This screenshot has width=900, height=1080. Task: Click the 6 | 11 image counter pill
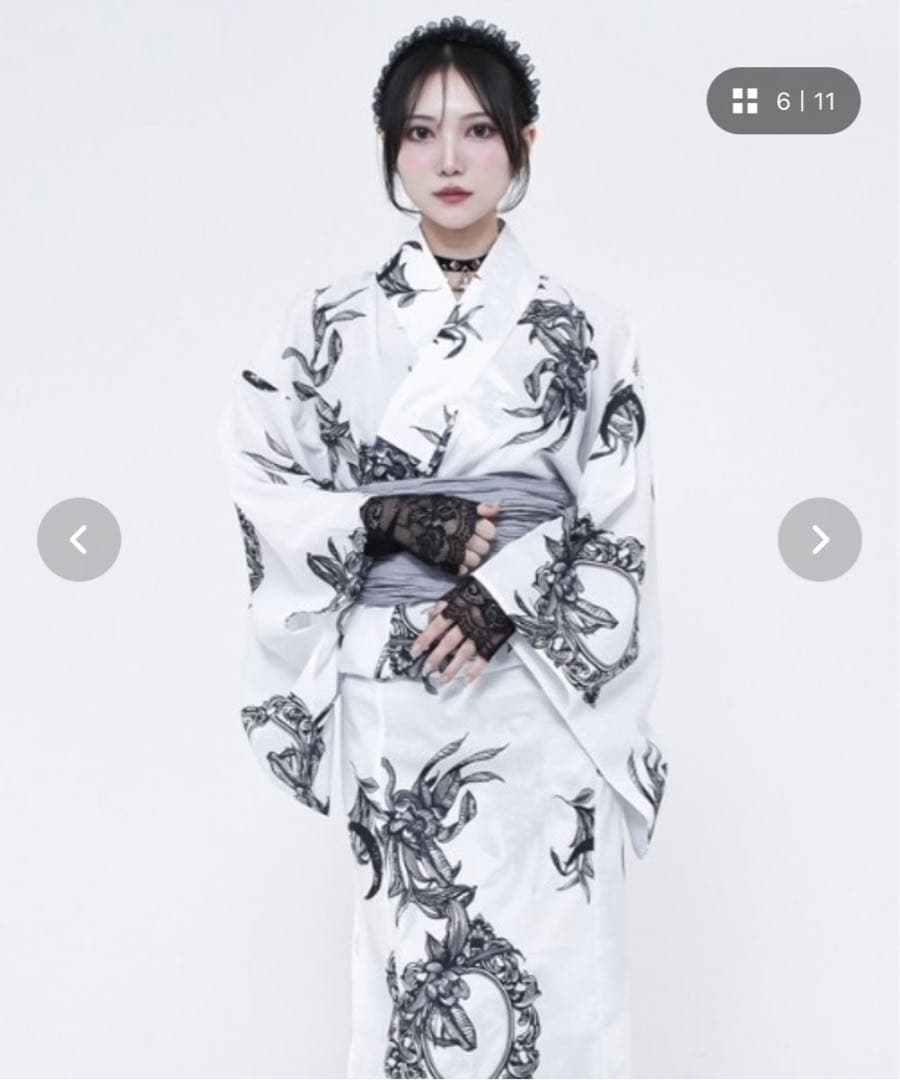pos(785,99)
